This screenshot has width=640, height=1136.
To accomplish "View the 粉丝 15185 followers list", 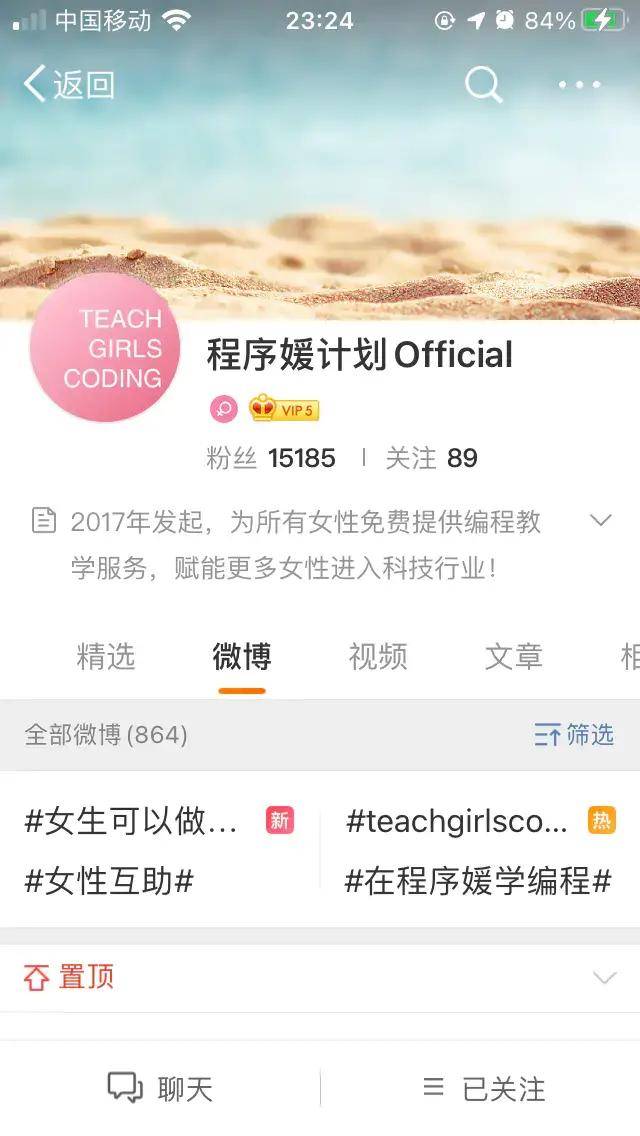I will pyautogui.click(x=271, y=458).
